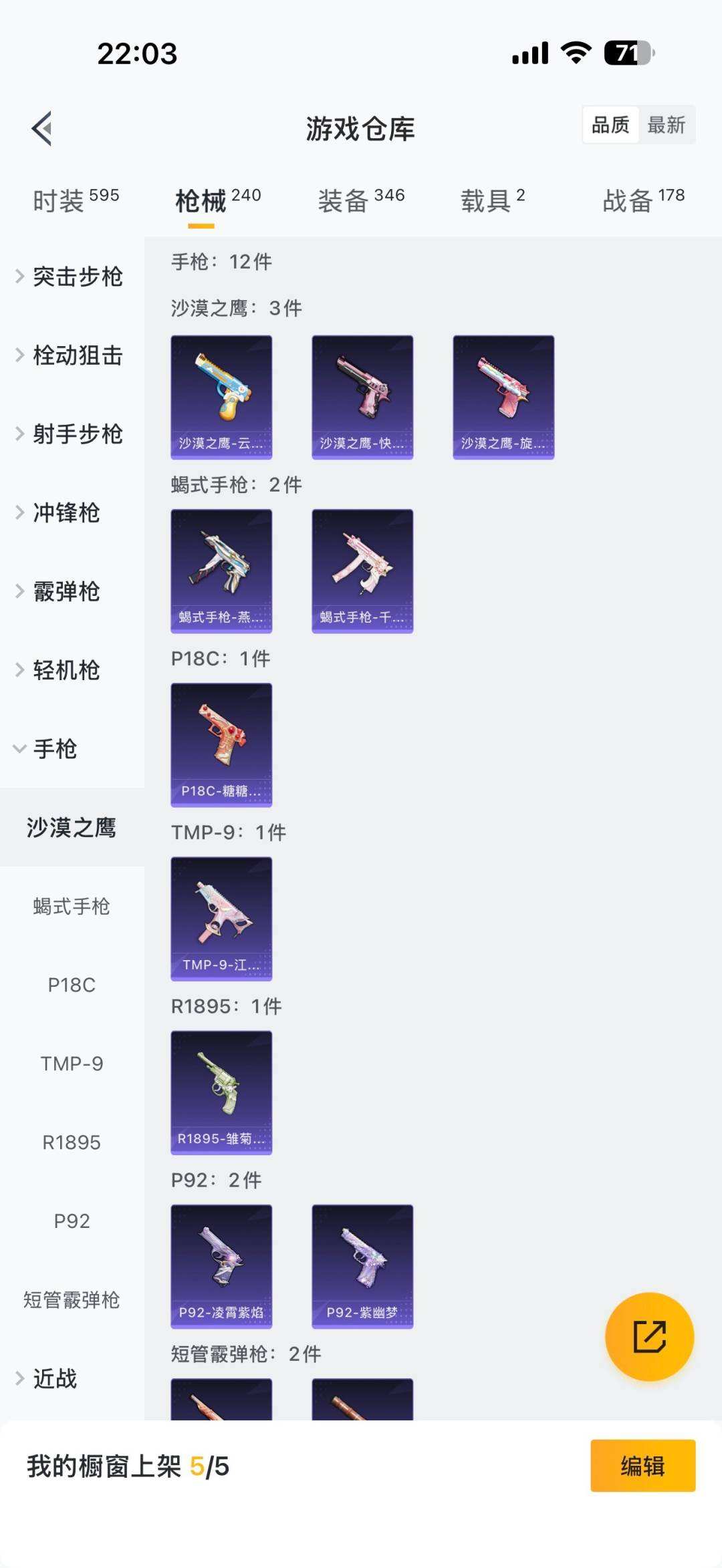Open the 沙漠之鹰-云... skin card
Image resolution: width=722 pixels, height=1568 pixels.
point(221,397)
